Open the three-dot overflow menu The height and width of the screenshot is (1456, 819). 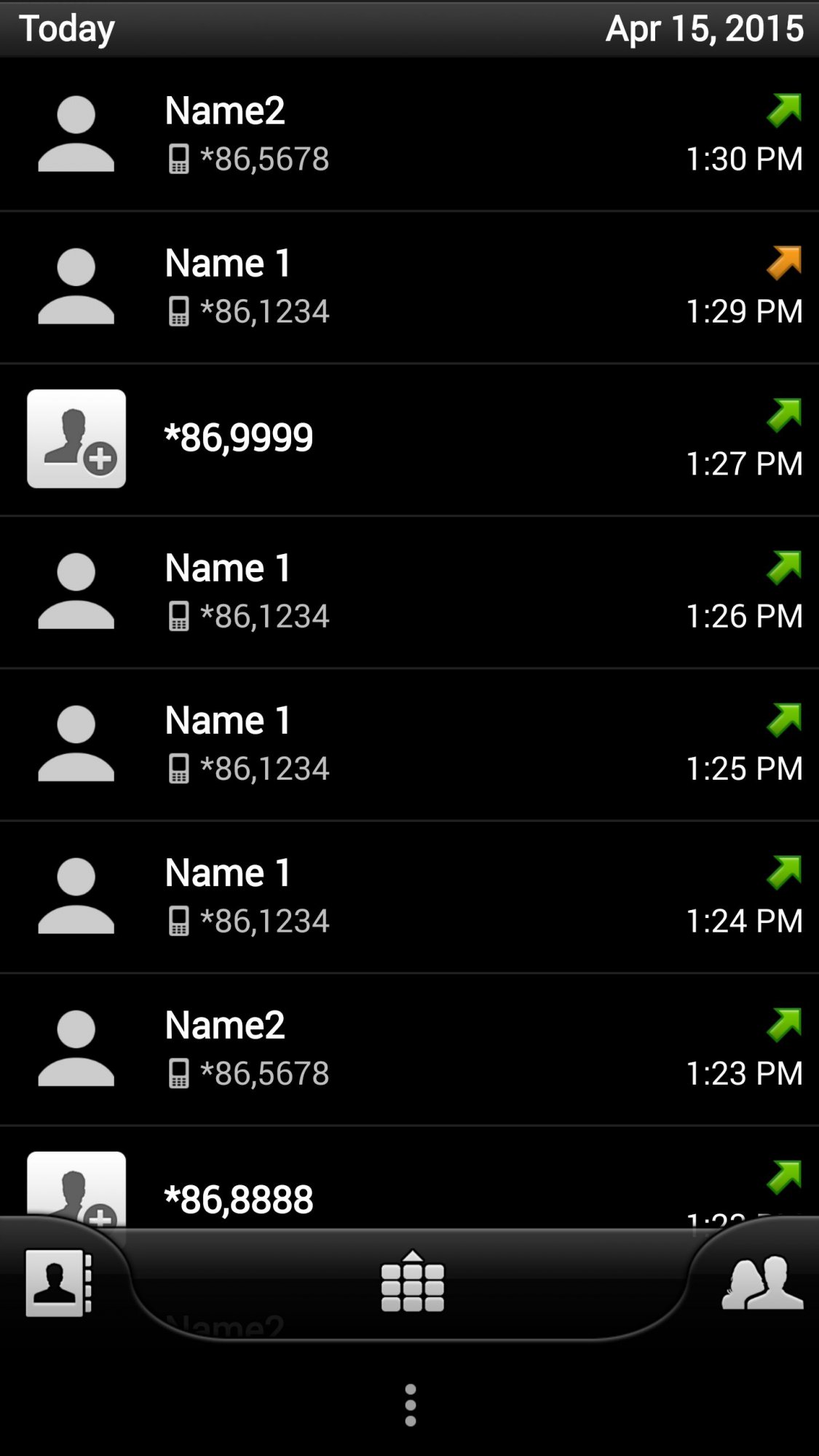click(x=410, y=1405)
